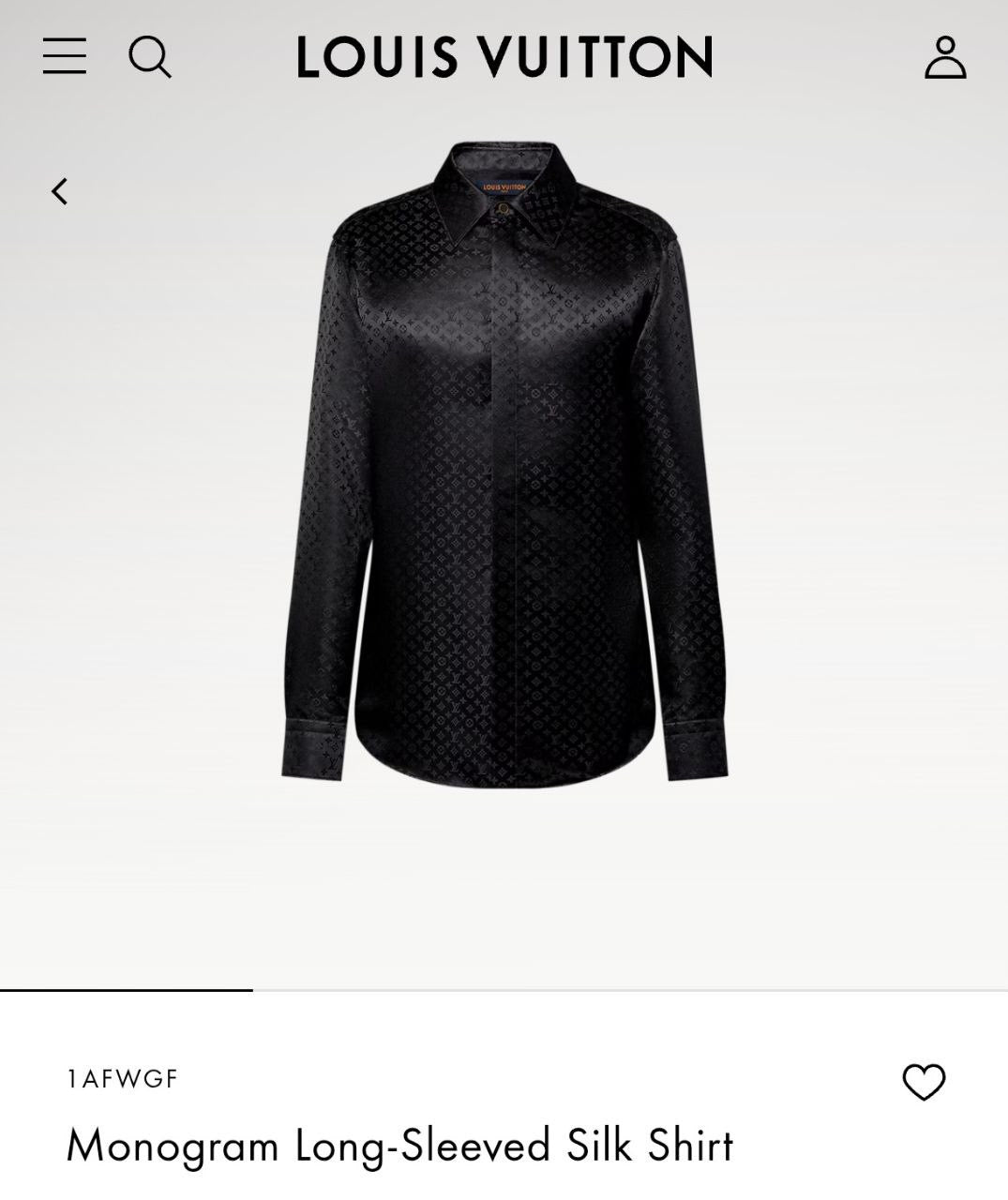Go back with the left chevron
Viewport: 1008px width, 1200px height.
[x=60, y=191]
